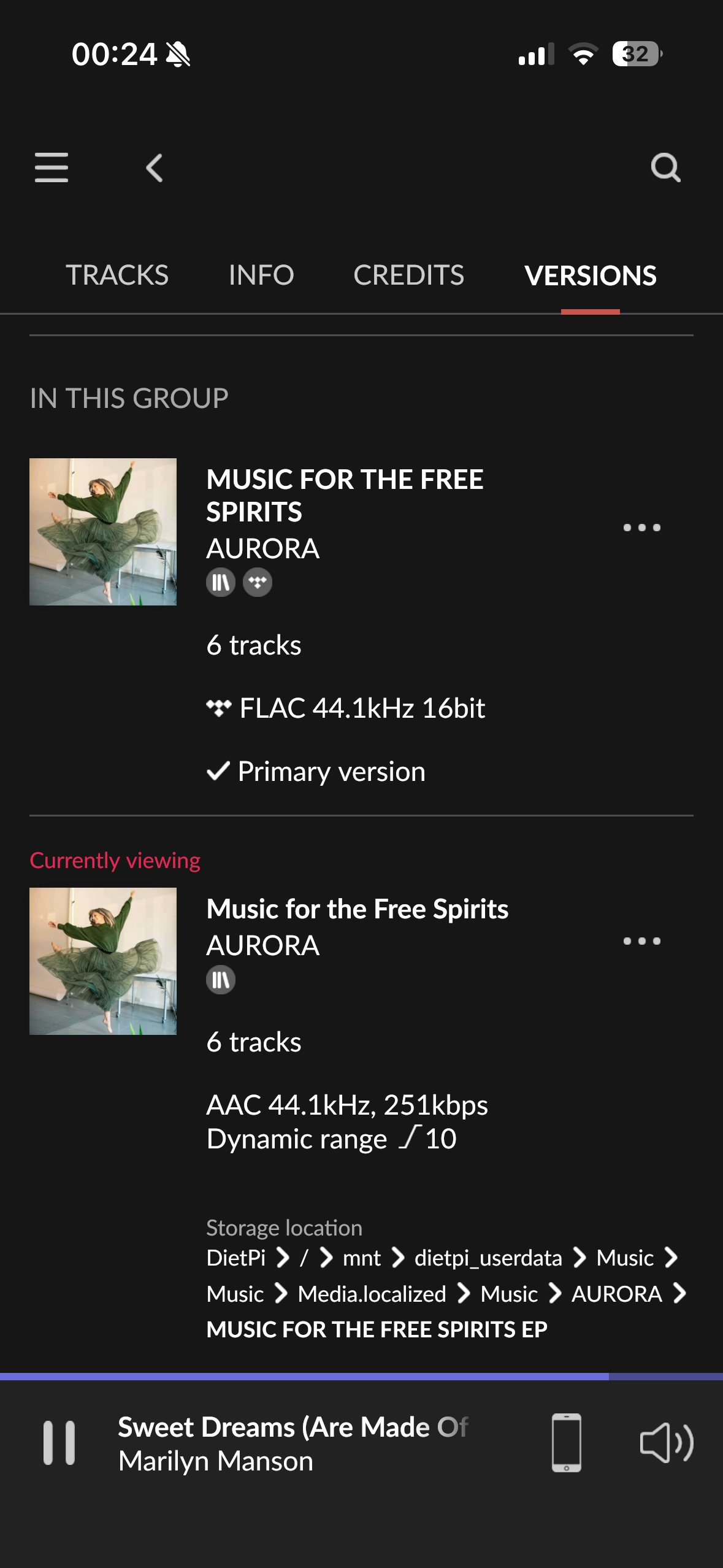Open the hamburger navigation menu

(x=52, y=167)
